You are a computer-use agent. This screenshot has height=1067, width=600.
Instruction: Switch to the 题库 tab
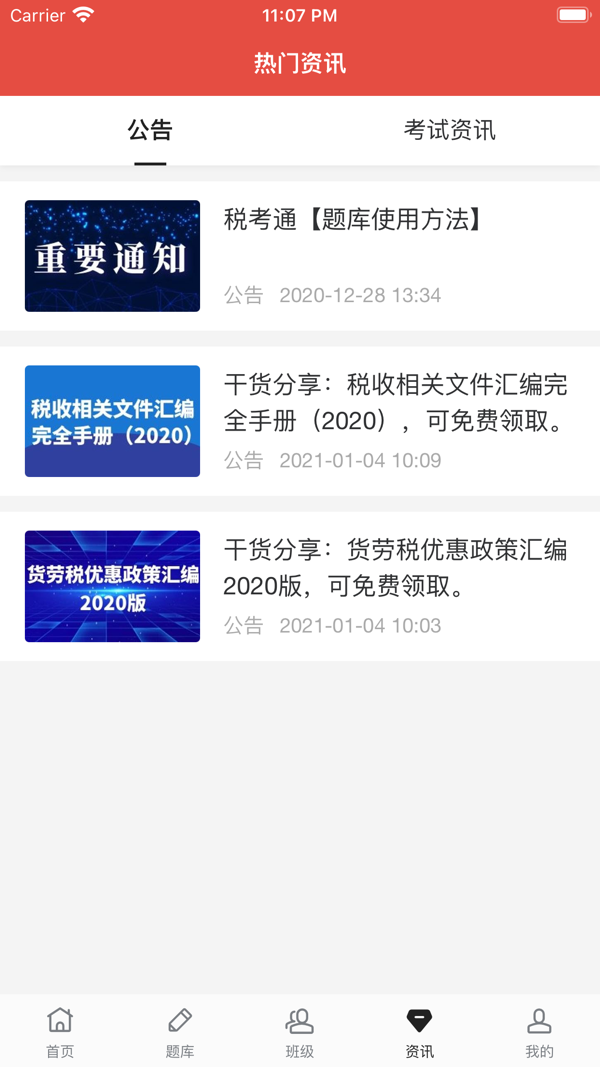[180, 1032]
